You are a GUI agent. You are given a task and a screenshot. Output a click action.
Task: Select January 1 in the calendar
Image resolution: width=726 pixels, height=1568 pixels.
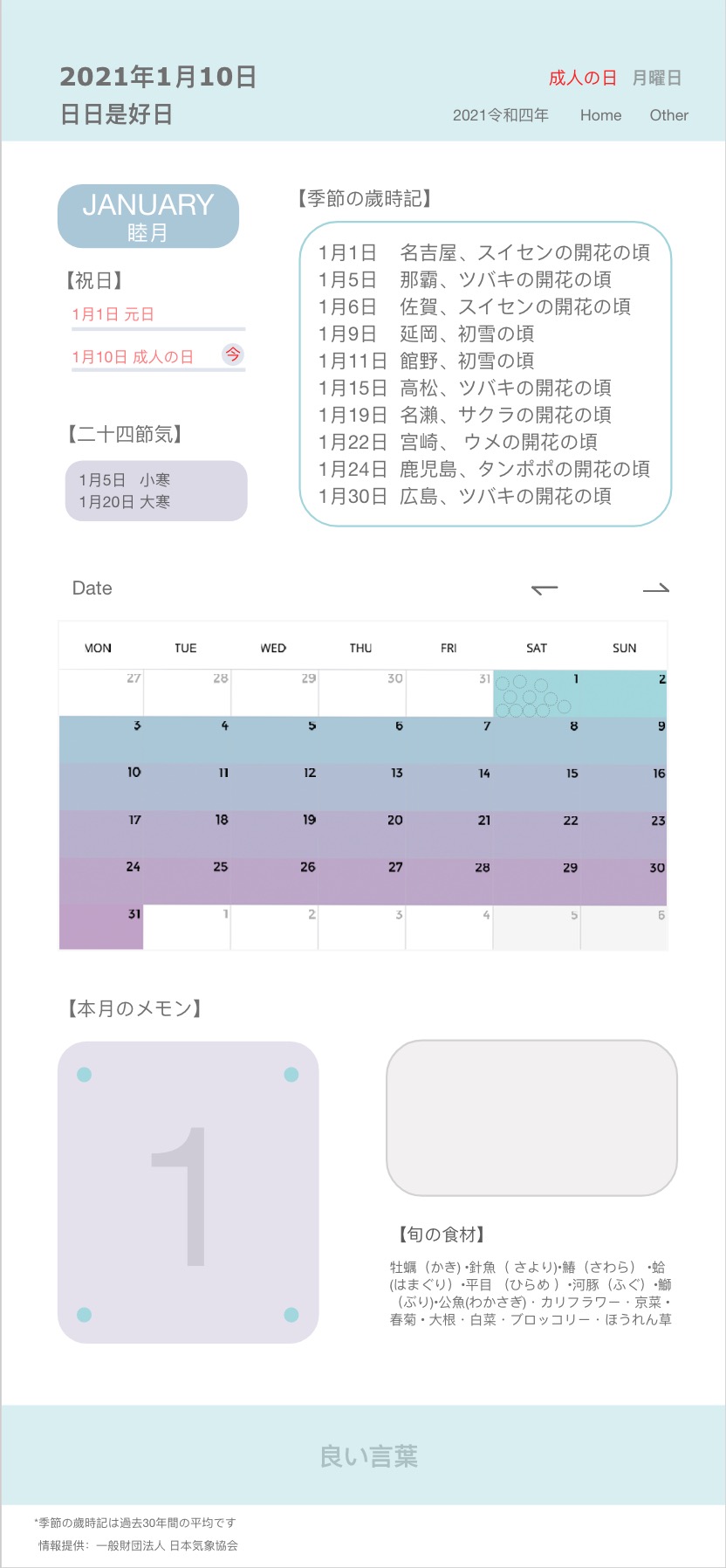537,693
